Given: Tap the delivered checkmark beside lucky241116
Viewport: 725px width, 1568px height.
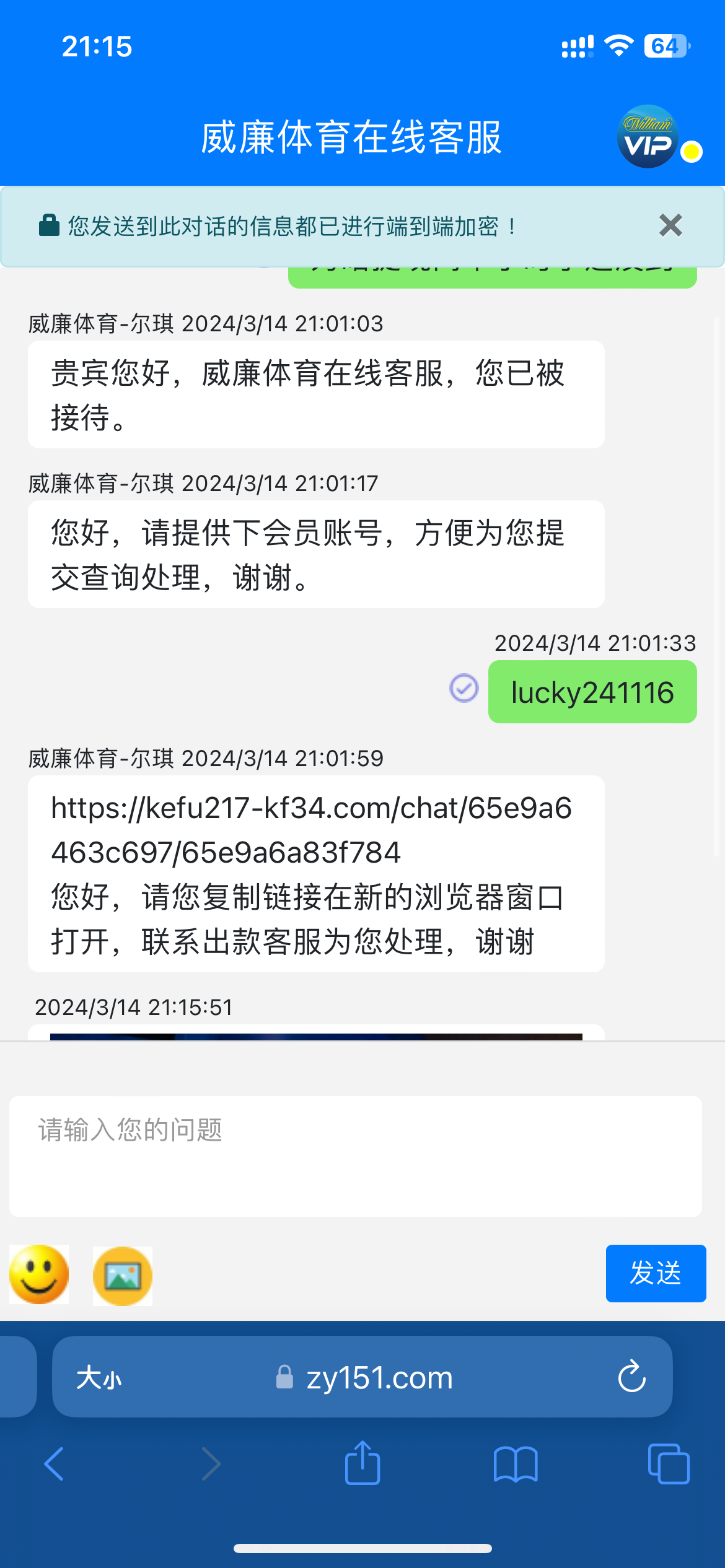Looking at the screenshot, I should [465, 689].
